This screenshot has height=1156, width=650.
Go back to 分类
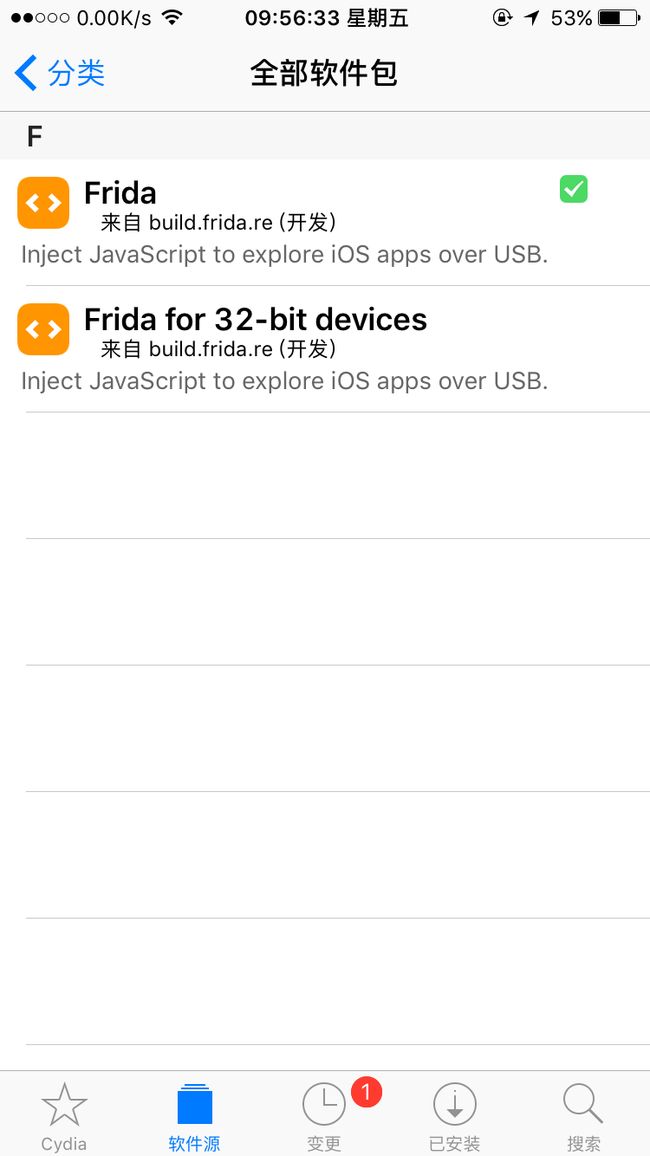(x=60, y=74)
